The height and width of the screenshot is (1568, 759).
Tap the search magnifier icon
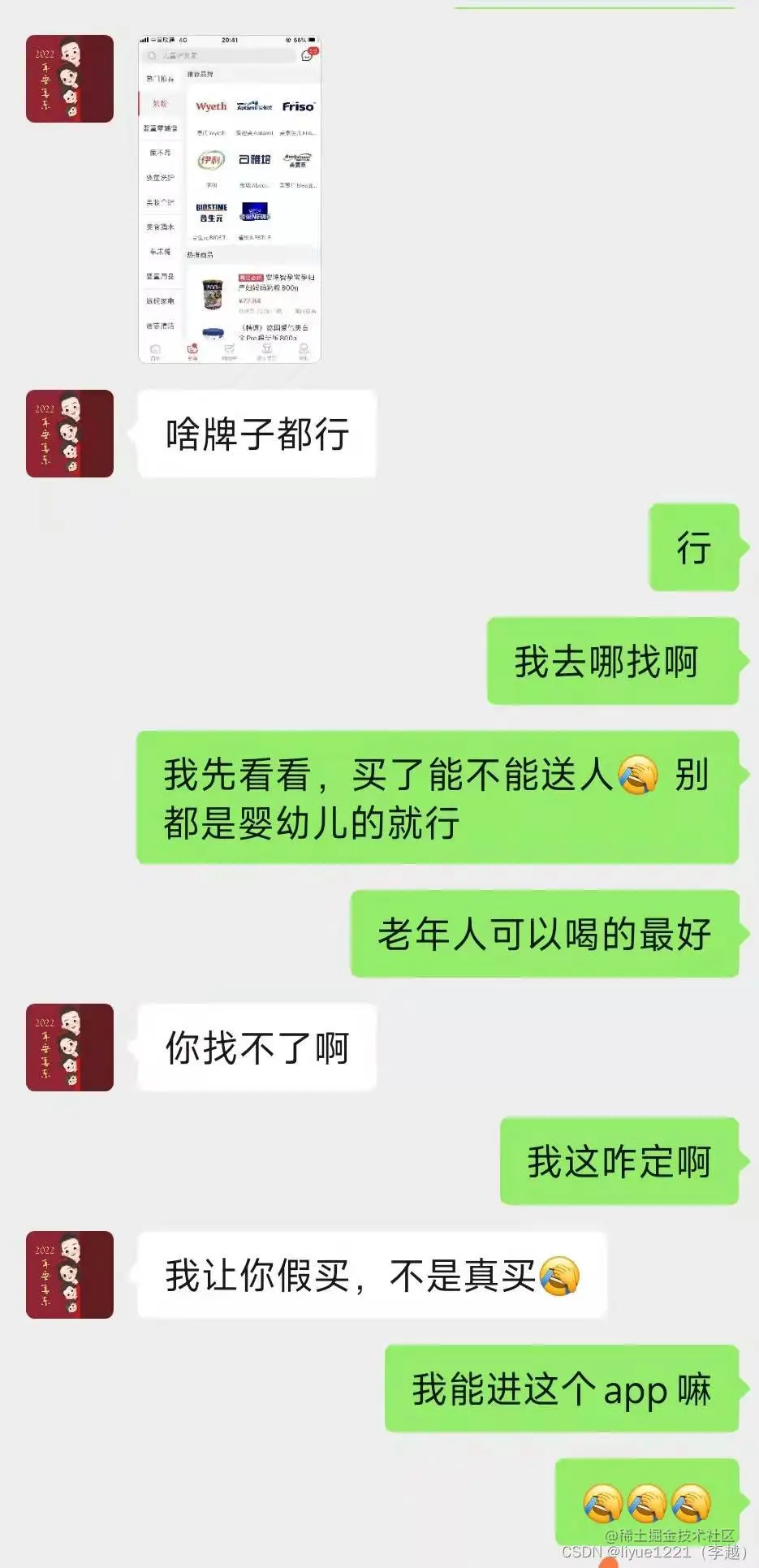pos(150,56)
